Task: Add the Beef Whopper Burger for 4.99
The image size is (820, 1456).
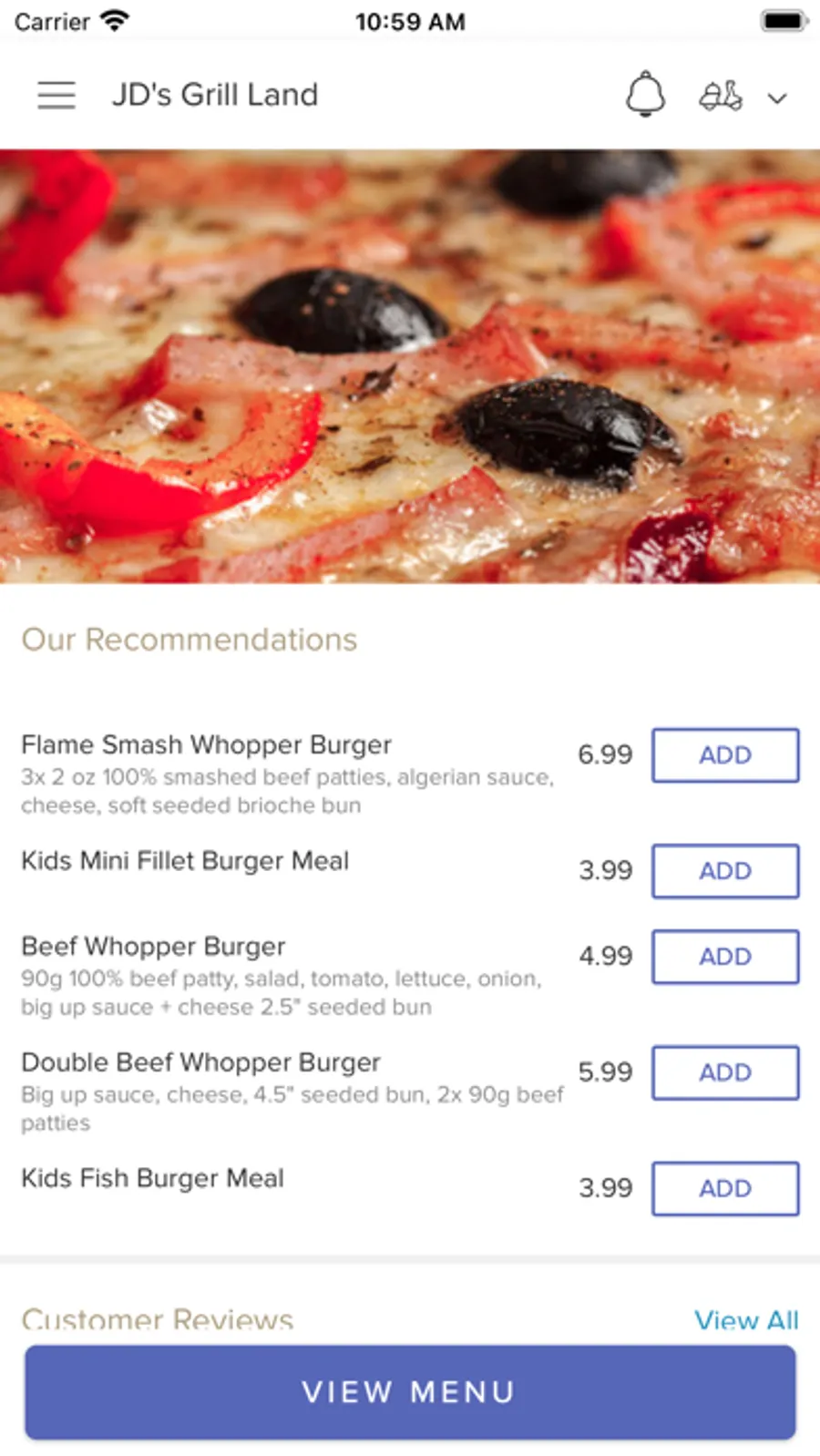Action: [x=725, y=957]
